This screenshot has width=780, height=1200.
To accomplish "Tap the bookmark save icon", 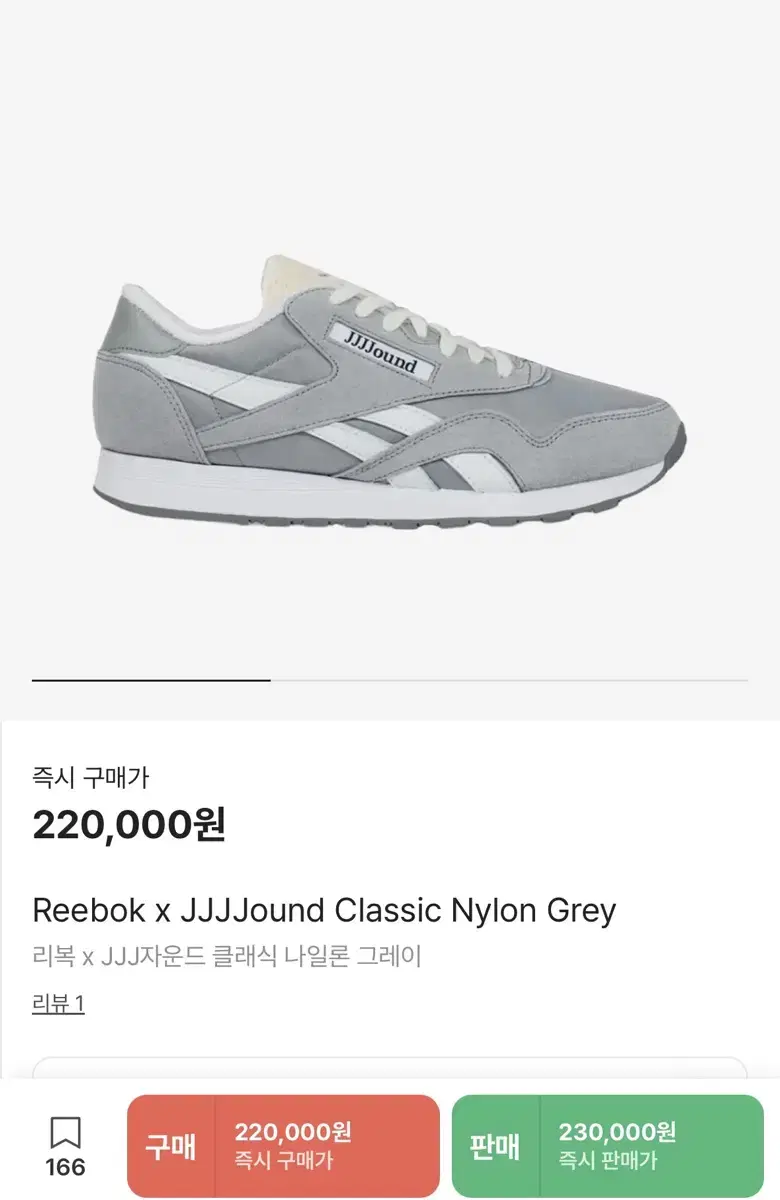I will coord(62,1135).
